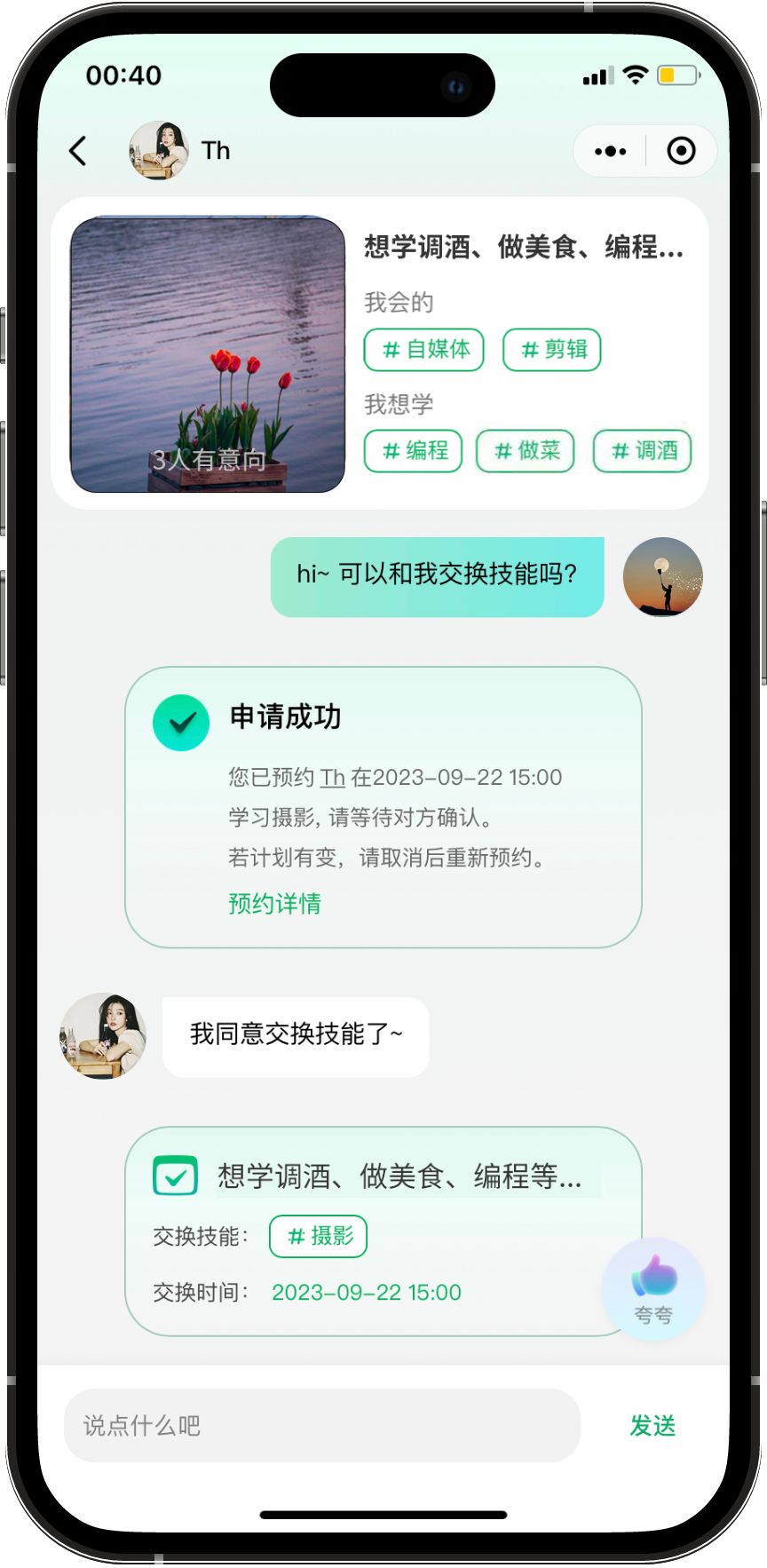Tap the 摄影 exchange skill tag
This screenshot has height=1568, width=767.
click(319, 1236)
